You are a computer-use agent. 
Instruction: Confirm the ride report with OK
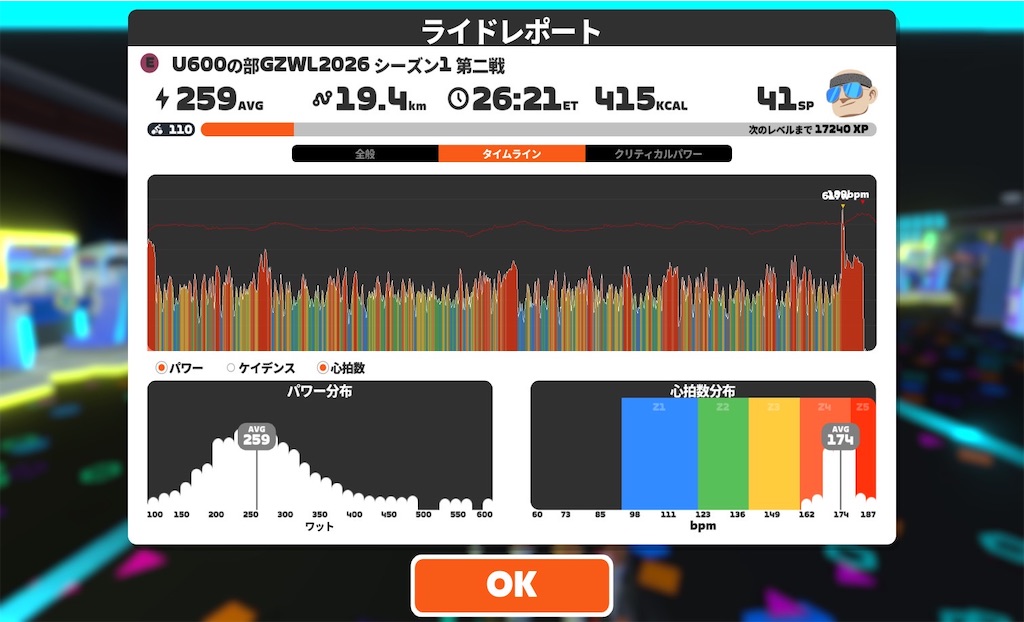pyautogui.click(x=512, y=585)
